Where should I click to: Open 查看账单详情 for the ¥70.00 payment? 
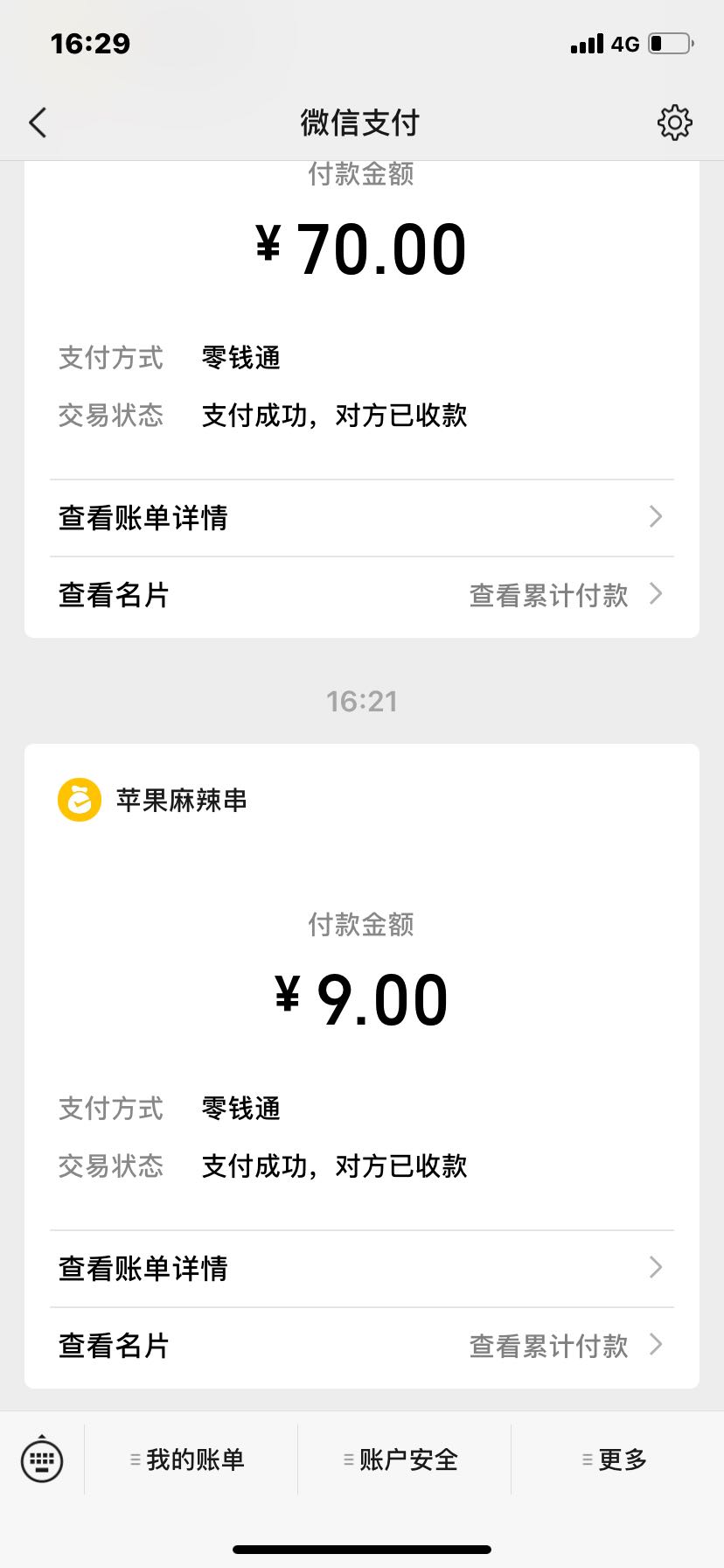pos(362,518)
